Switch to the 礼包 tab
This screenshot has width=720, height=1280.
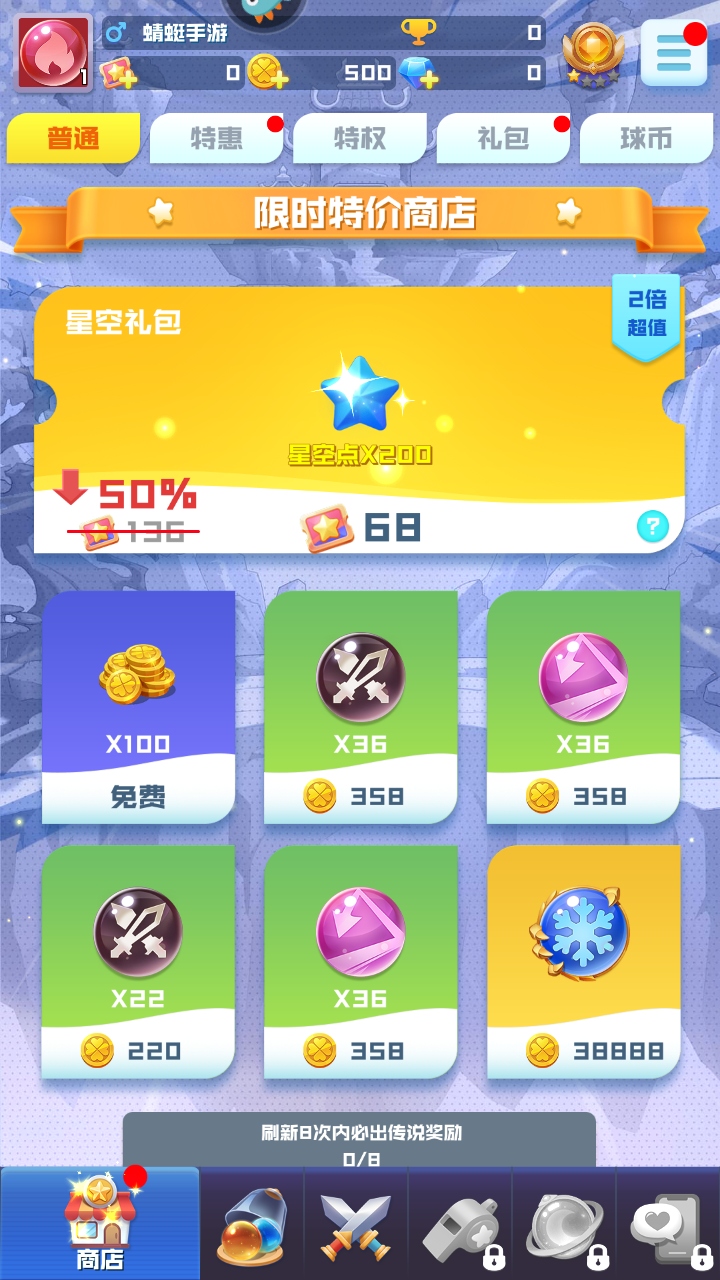click(x=503, y=138)
